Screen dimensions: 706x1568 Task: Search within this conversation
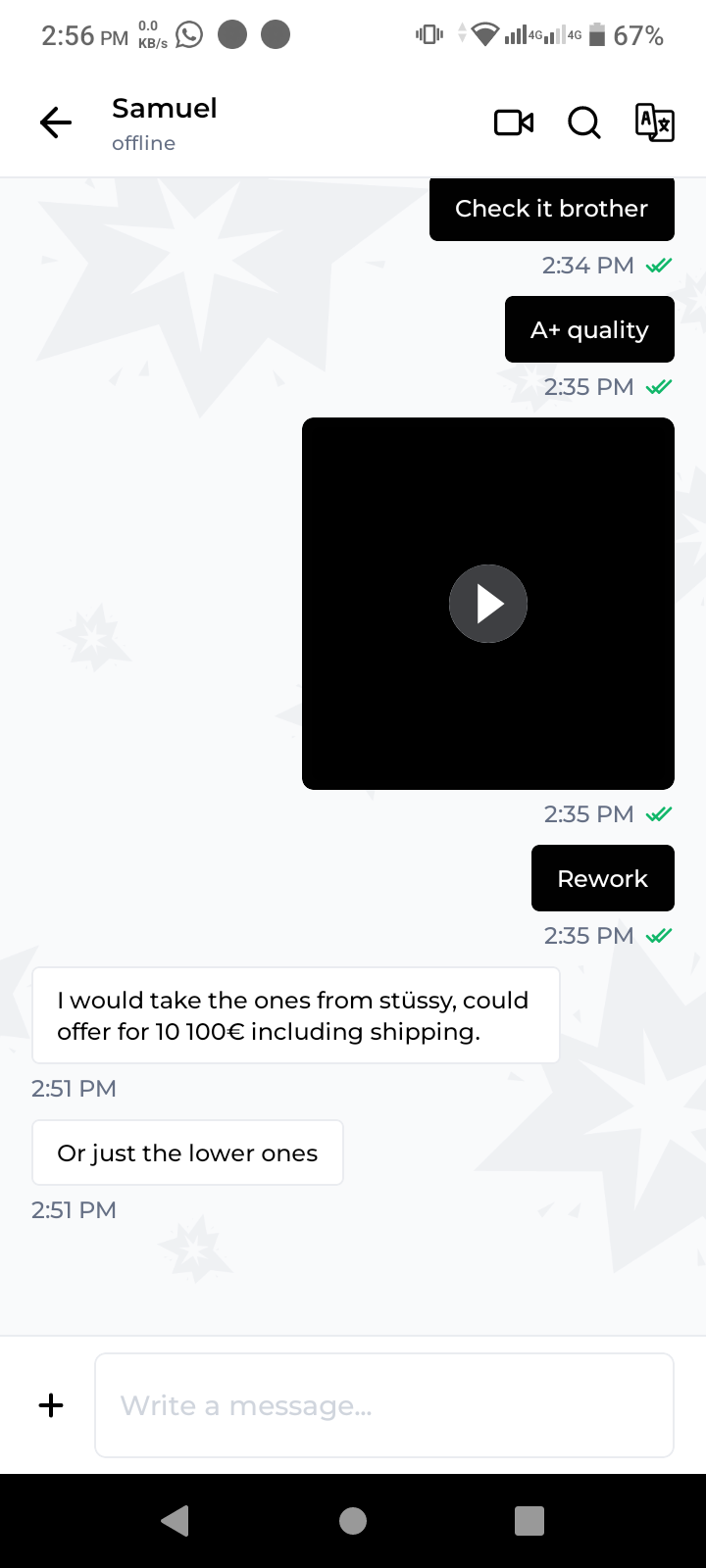(x=584, y=122)
